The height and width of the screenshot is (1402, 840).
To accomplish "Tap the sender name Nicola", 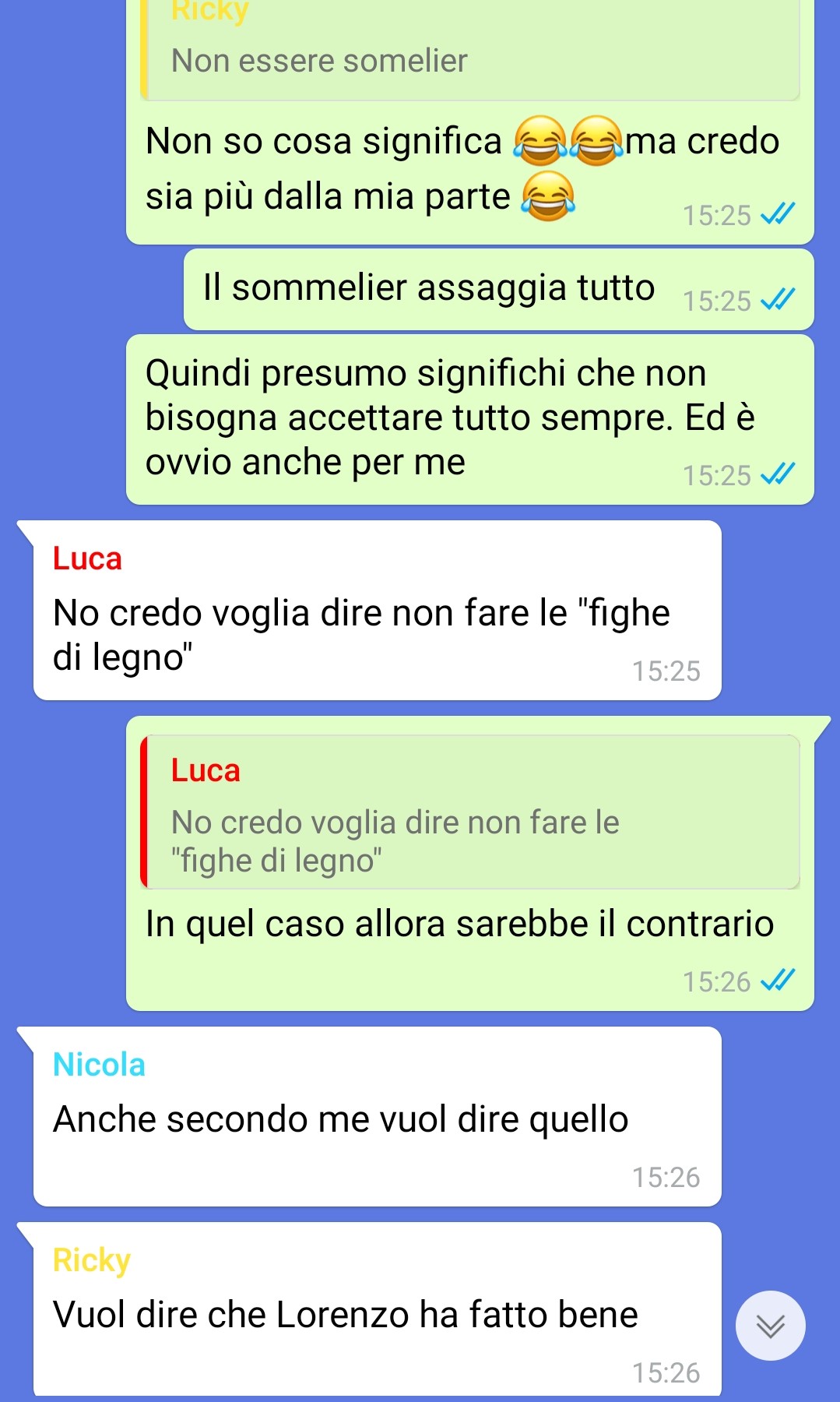I will coord(99,1065).
